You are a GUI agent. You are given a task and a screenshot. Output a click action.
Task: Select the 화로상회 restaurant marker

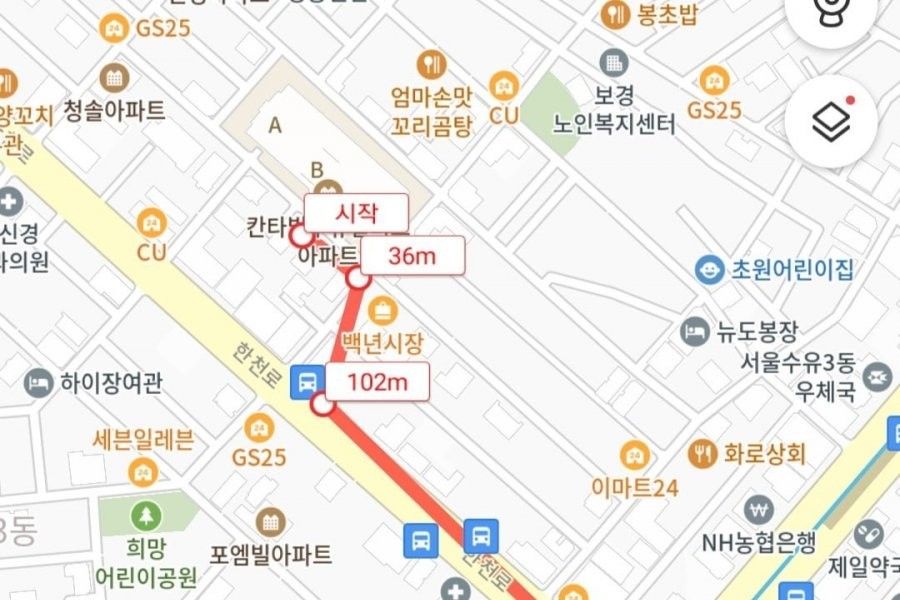(x=703, y=454)
